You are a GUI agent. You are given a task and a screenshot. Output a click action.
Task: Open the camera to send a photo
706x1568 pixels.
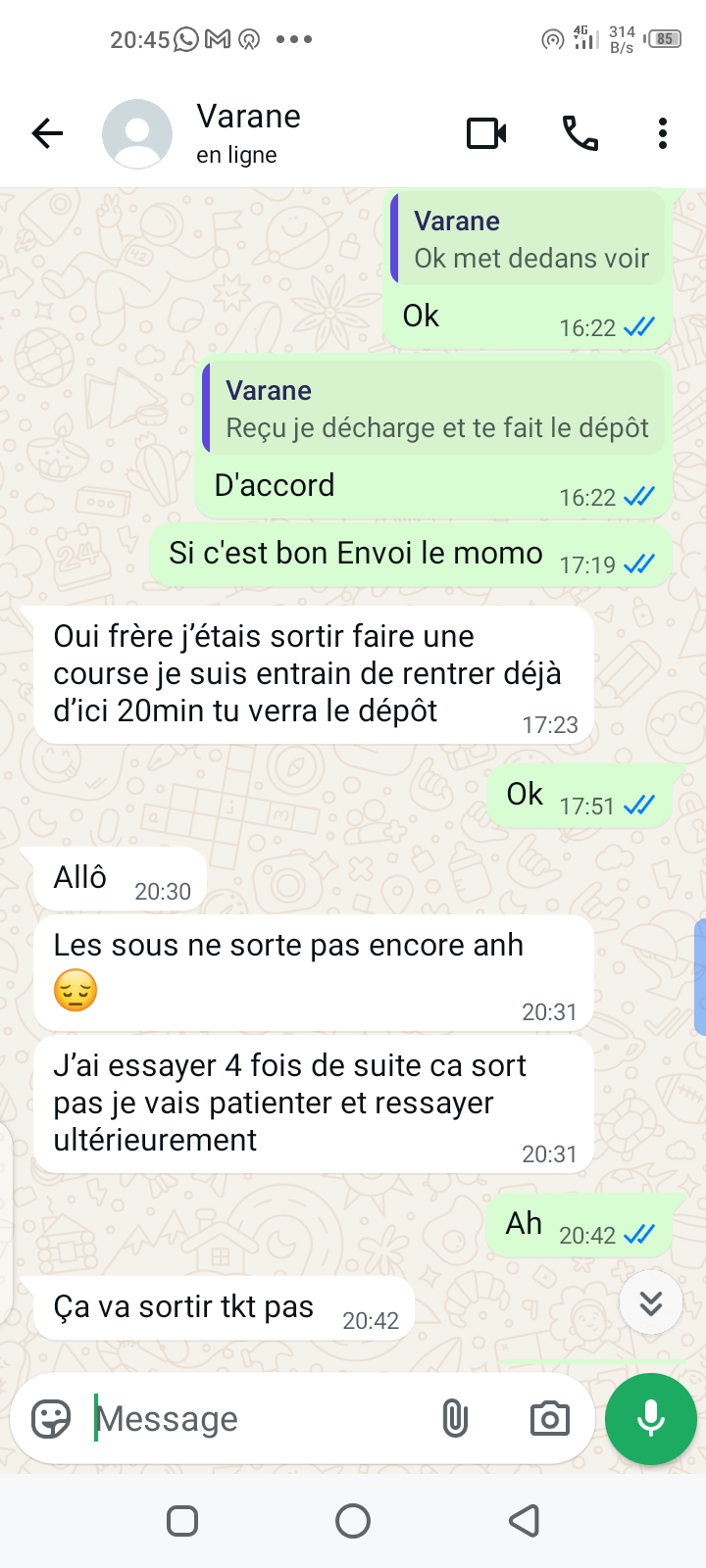[549, 1418]
